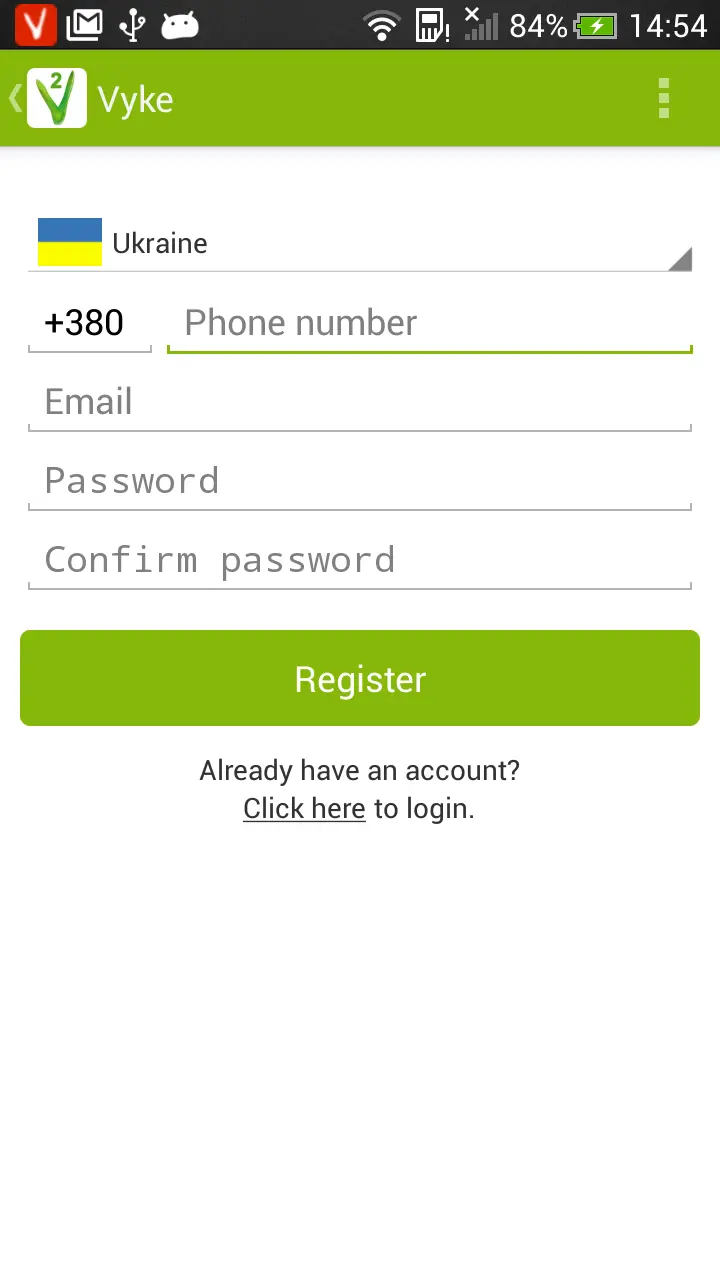Follow the Click here link to login

(304, 808)
